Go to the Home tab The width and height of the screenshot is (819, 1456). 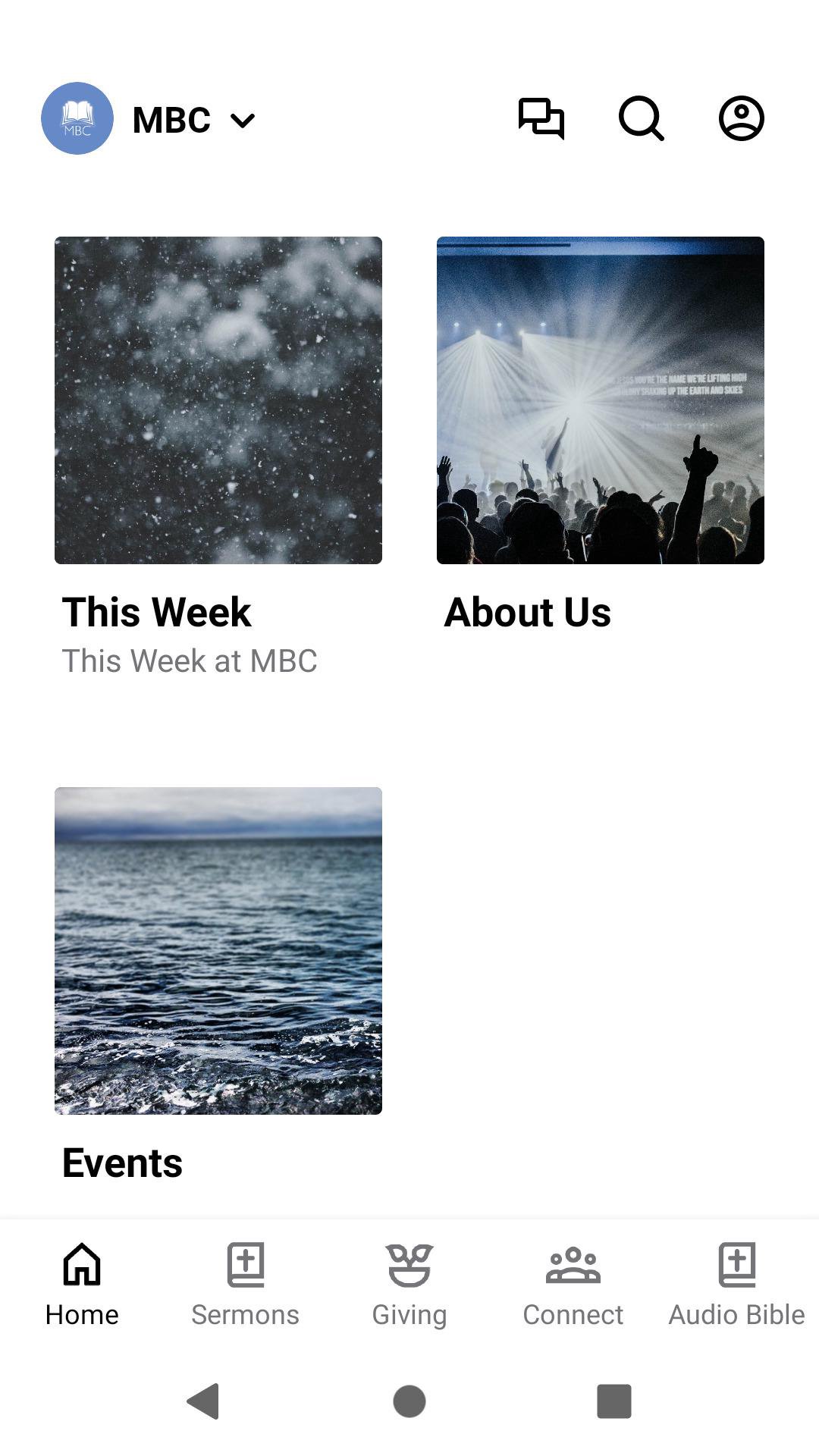coord(82,1285)
